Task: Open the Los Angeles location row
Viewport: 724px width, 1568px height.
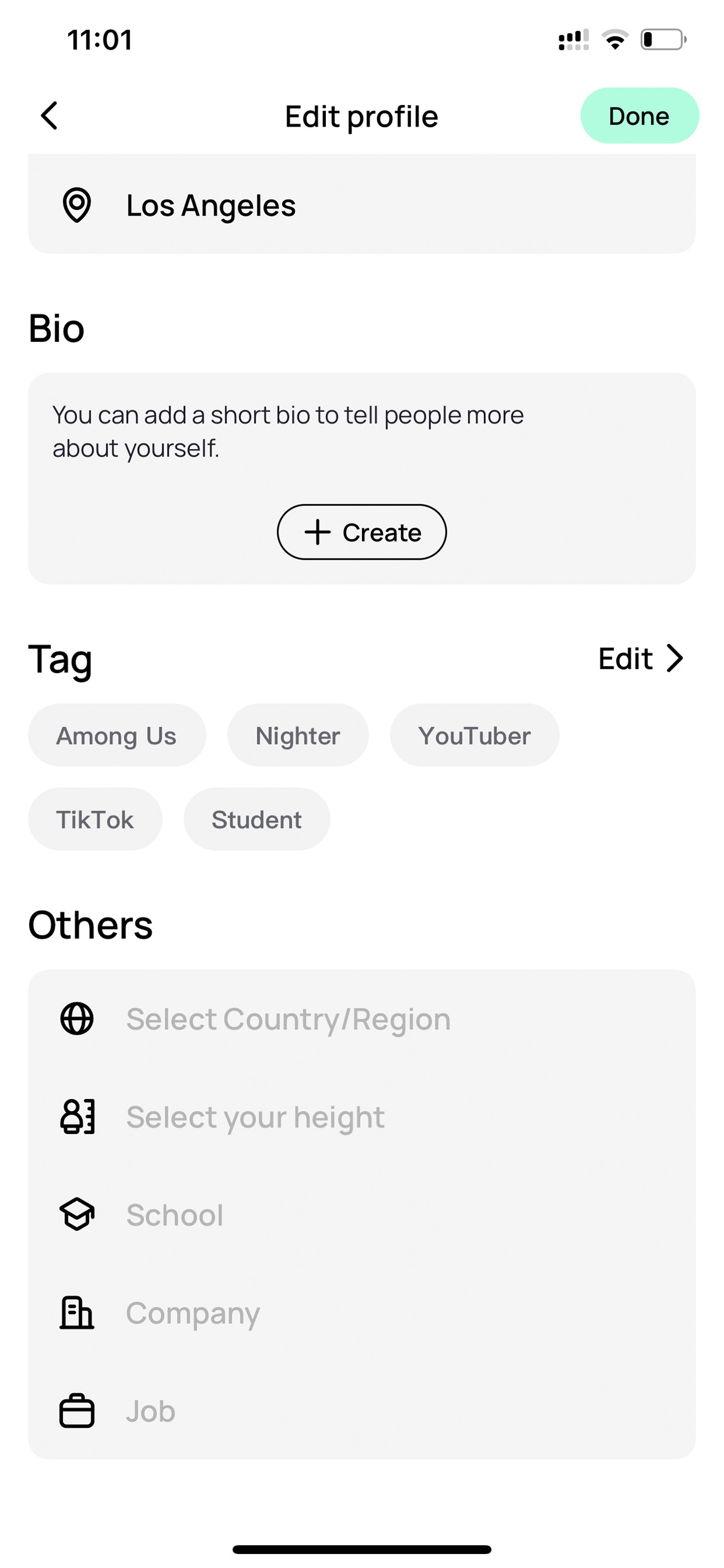Action: click(361, 204)
